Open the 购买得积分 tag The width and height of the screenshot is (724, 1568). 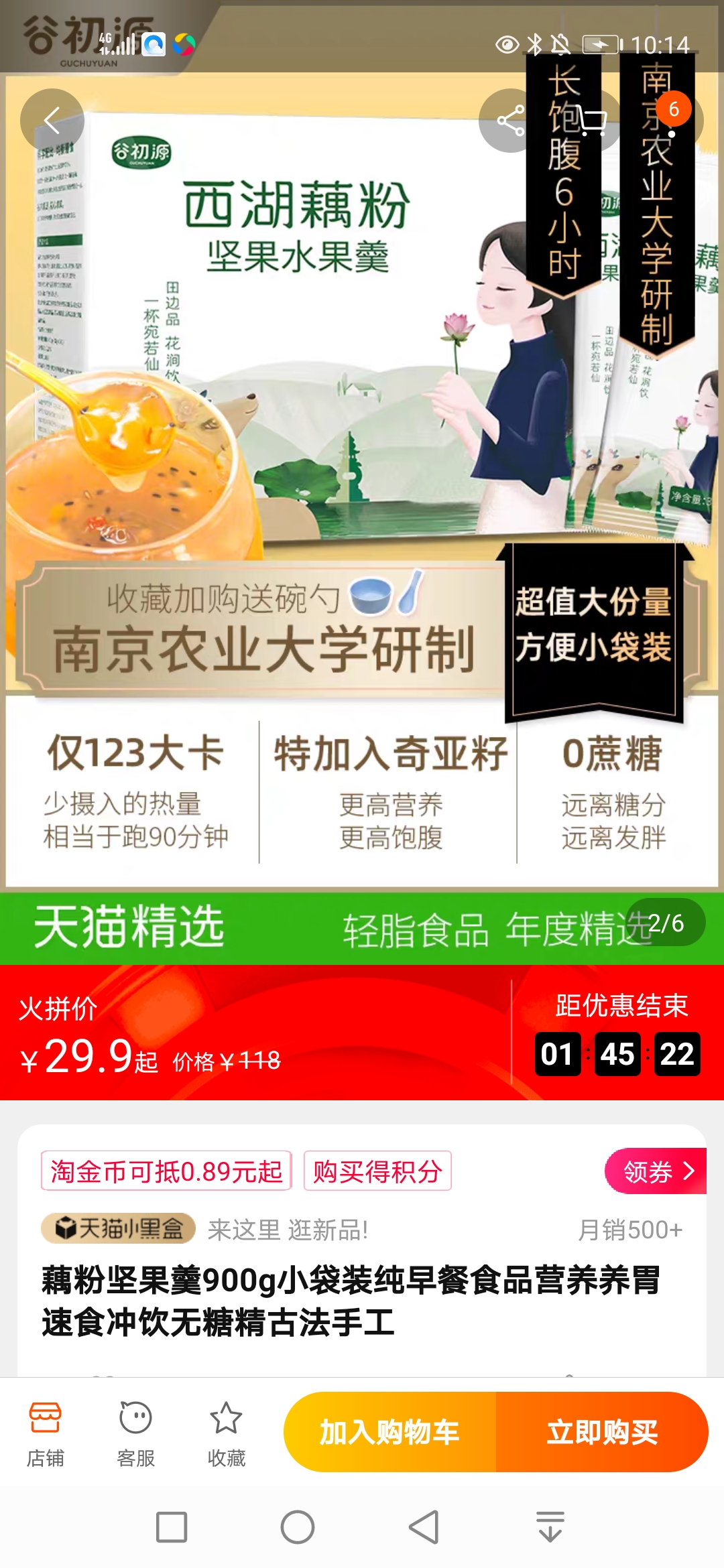pos(377,1171)
